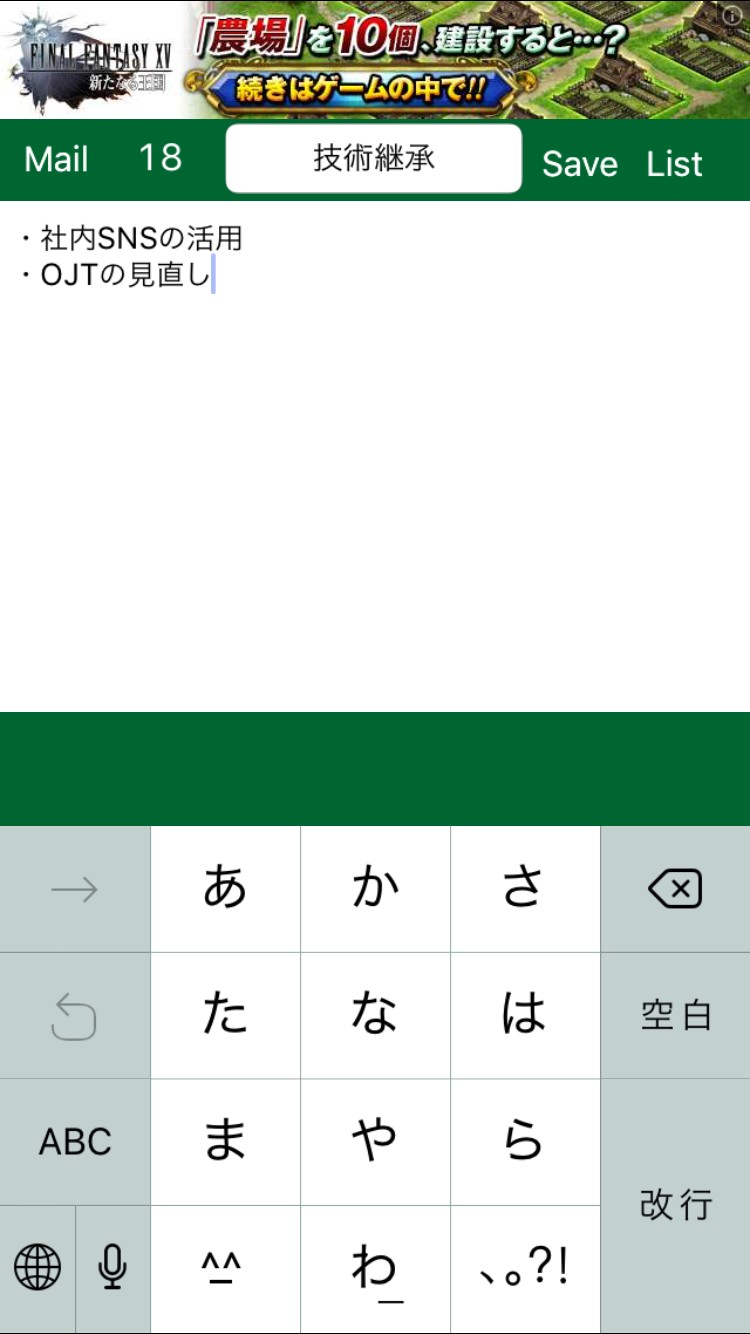The width and height of the screenshot is (750, 1334).
Task: Open the Final Fantasy XV ad banner
Action: (375, 59)
